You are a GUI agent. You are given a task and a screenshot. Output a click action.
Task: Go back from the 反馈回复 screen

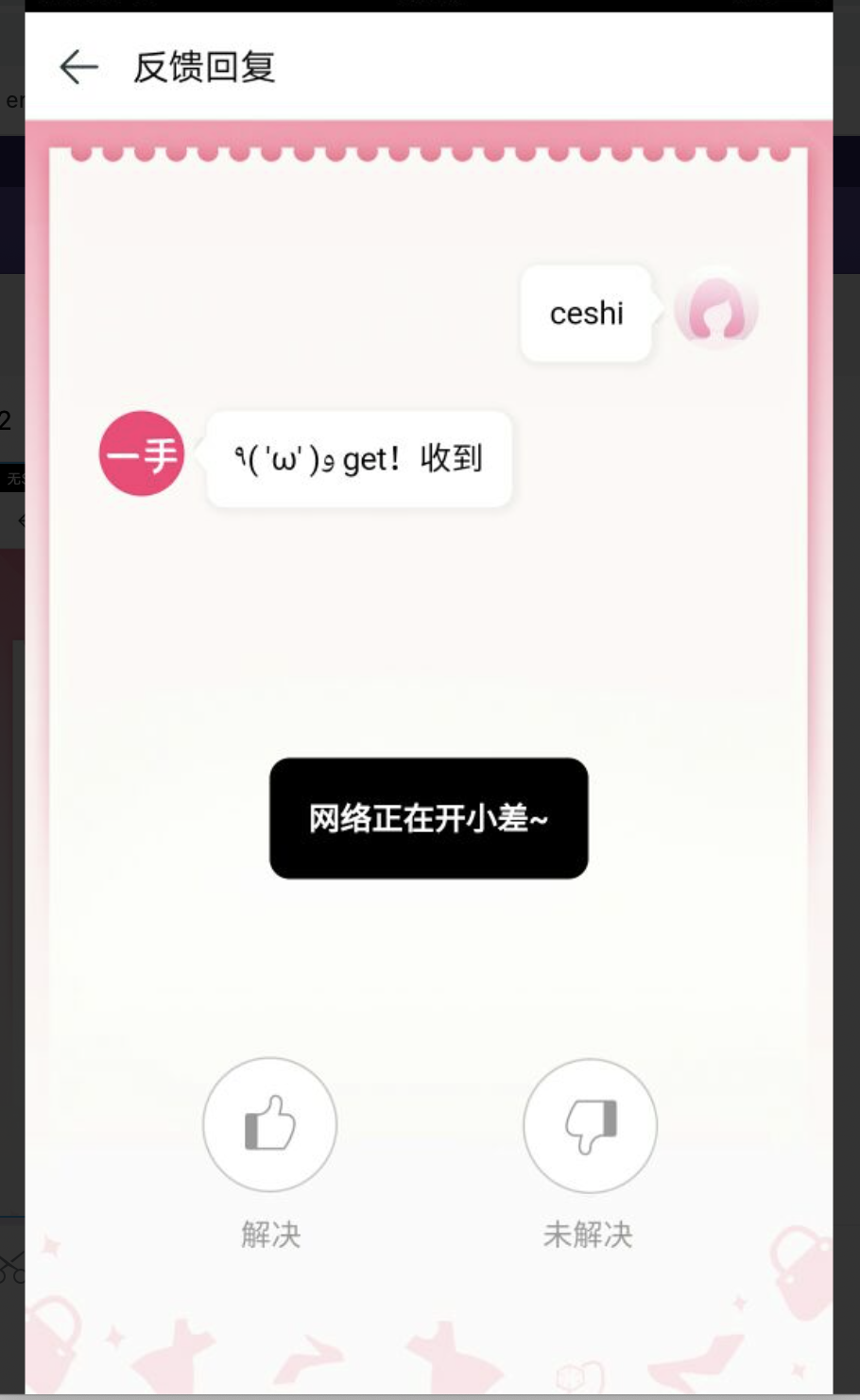pos(78,67)
